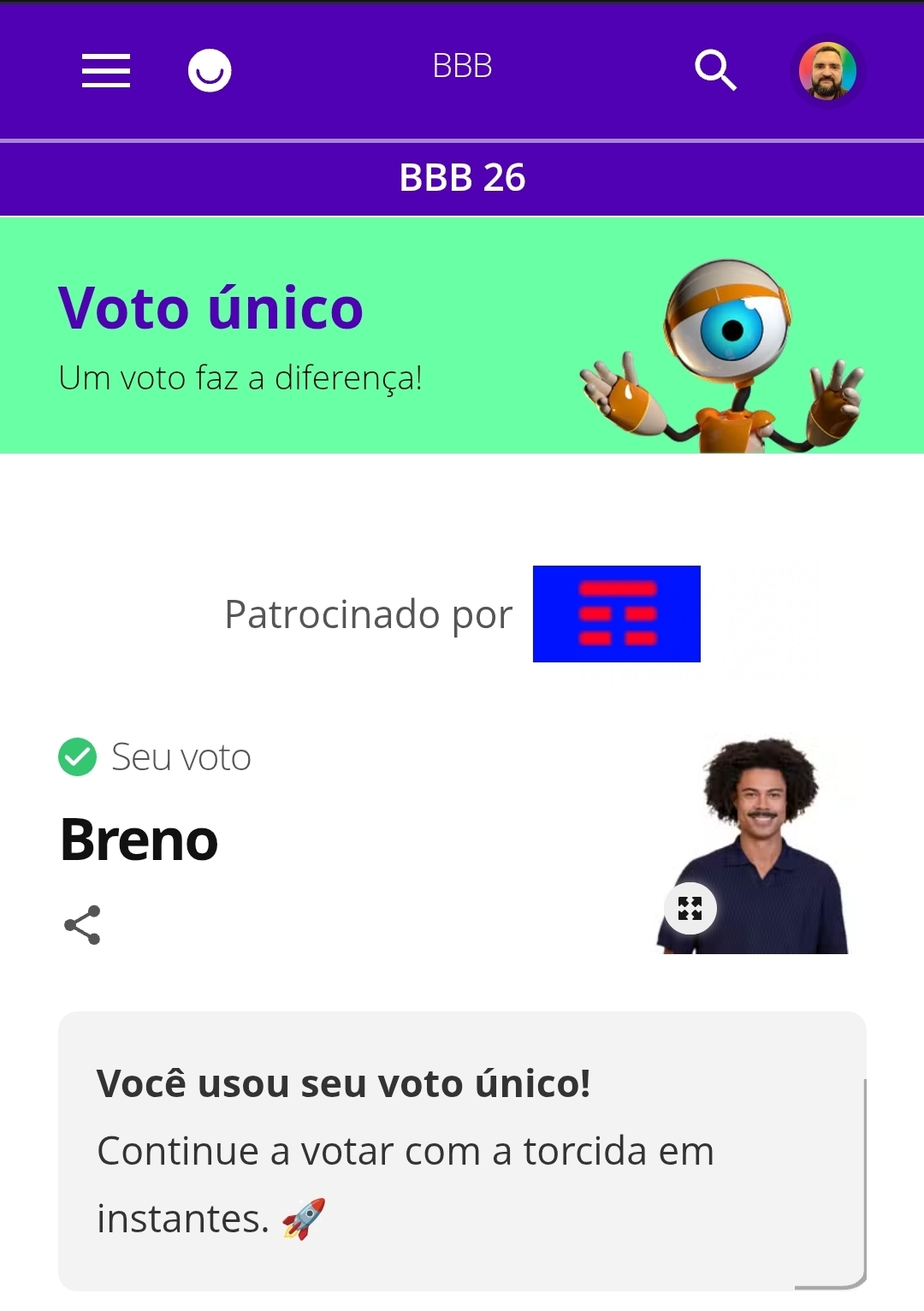924x1311 pixels.
Task: Expand Breno's photo to full view
Action: coord(690,908)
